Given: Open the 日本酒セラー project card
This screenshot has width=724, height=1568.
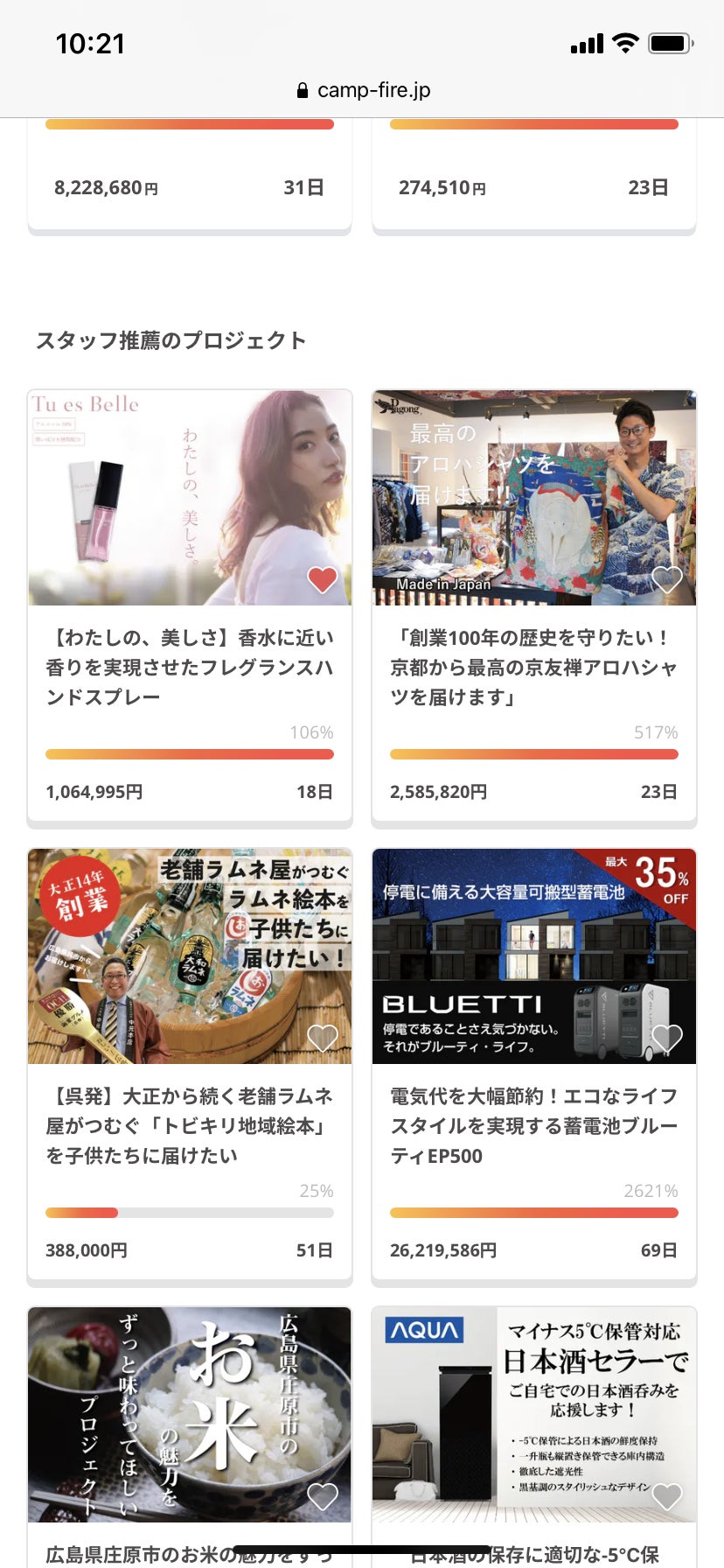Looking at the screenshot, I should click(x=534, y=1417).
